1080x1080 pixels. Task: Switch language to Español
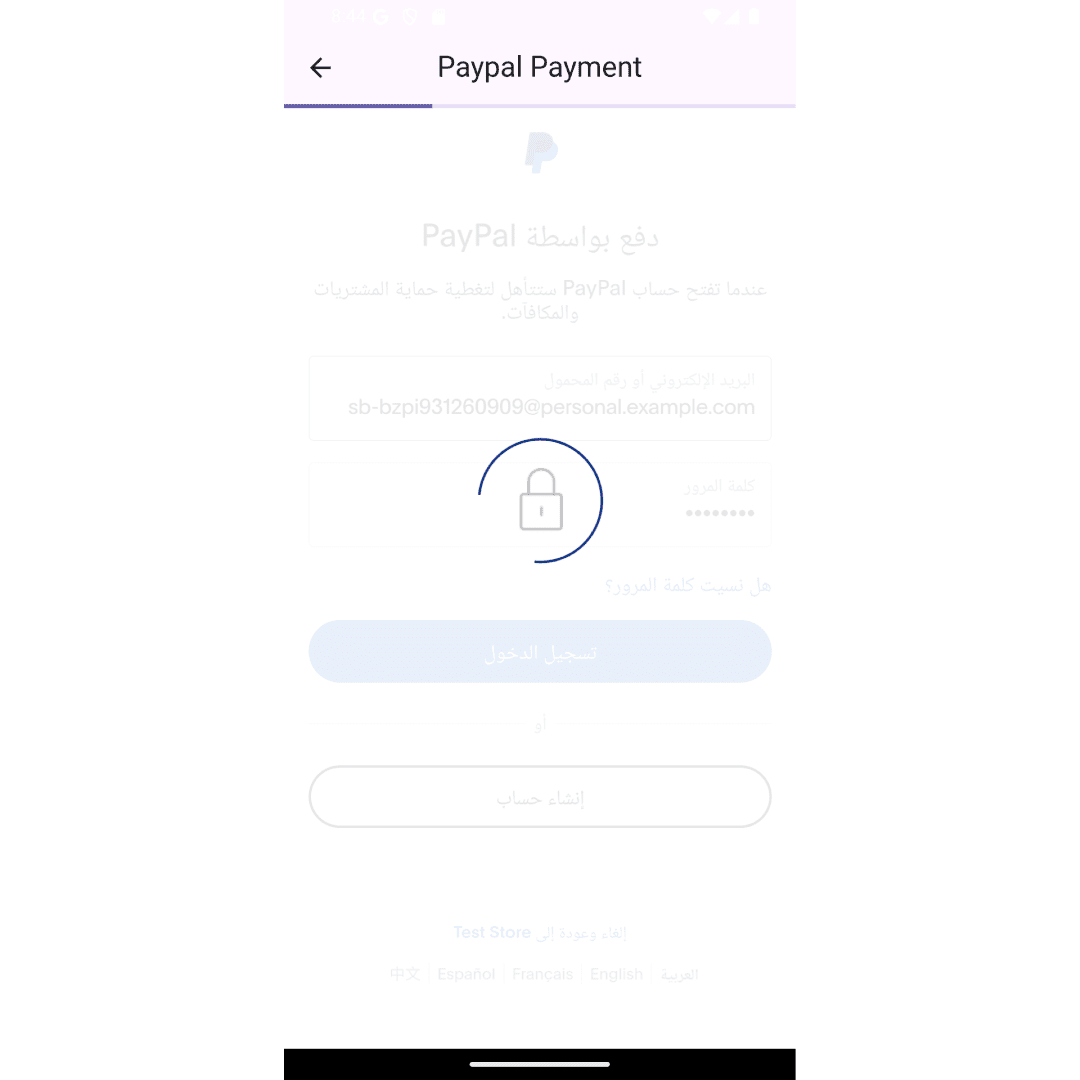click(x=466, y=974)
